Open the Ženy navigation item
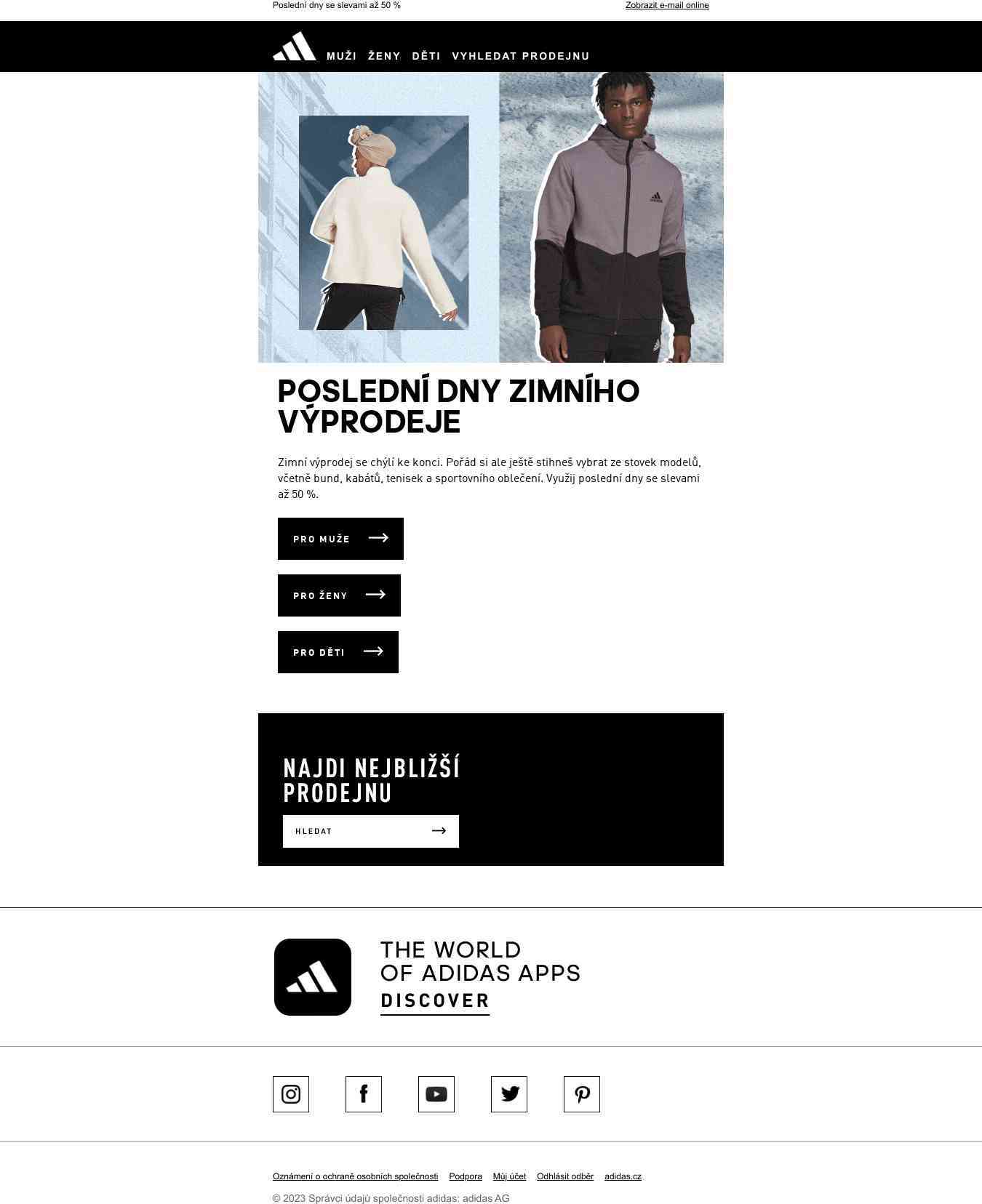982x1204 pixels. [x=384, y=56]
